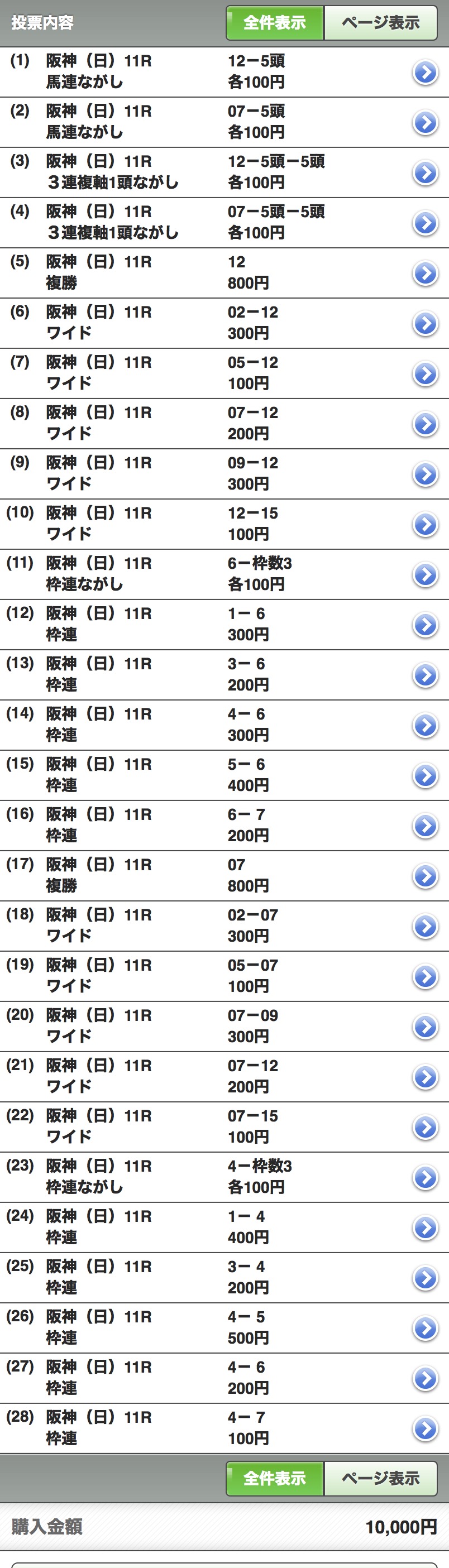Open bet (22) ワイド 07−15

tap(425, 1128)
